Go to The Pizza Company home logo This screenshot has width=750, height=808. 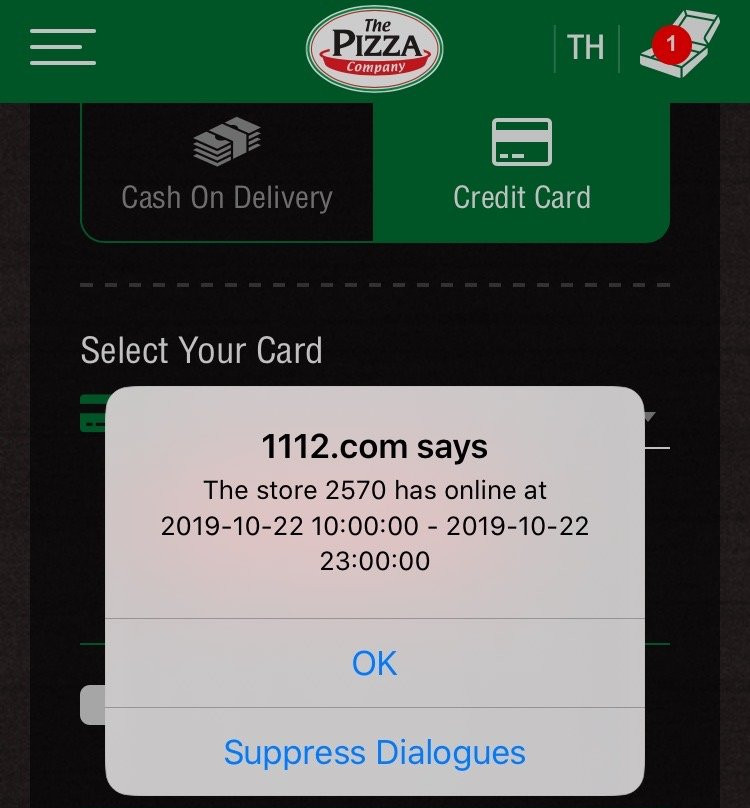click(x=375, y=48)
